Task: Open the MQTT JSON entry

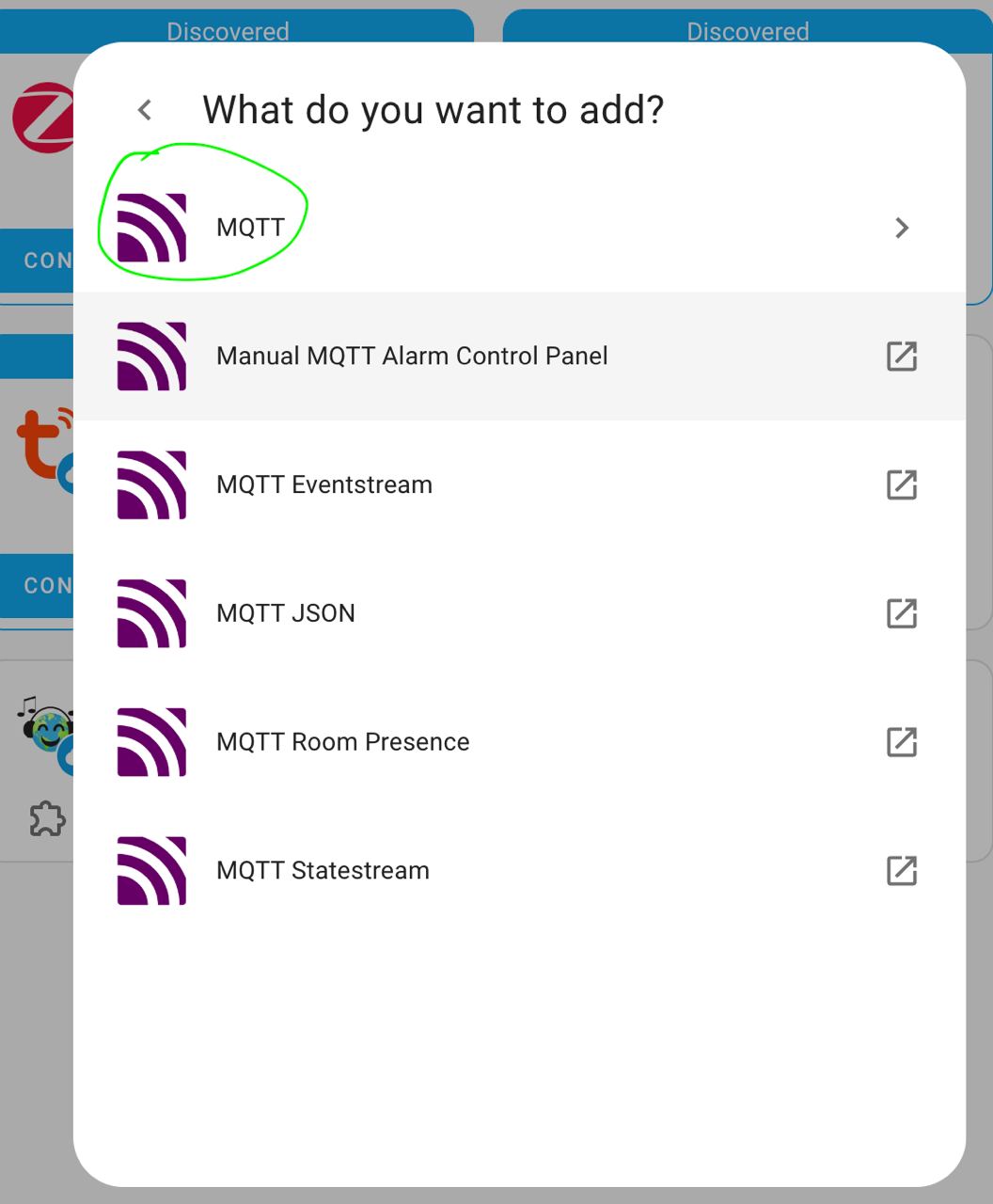Action: pos(286,613)
